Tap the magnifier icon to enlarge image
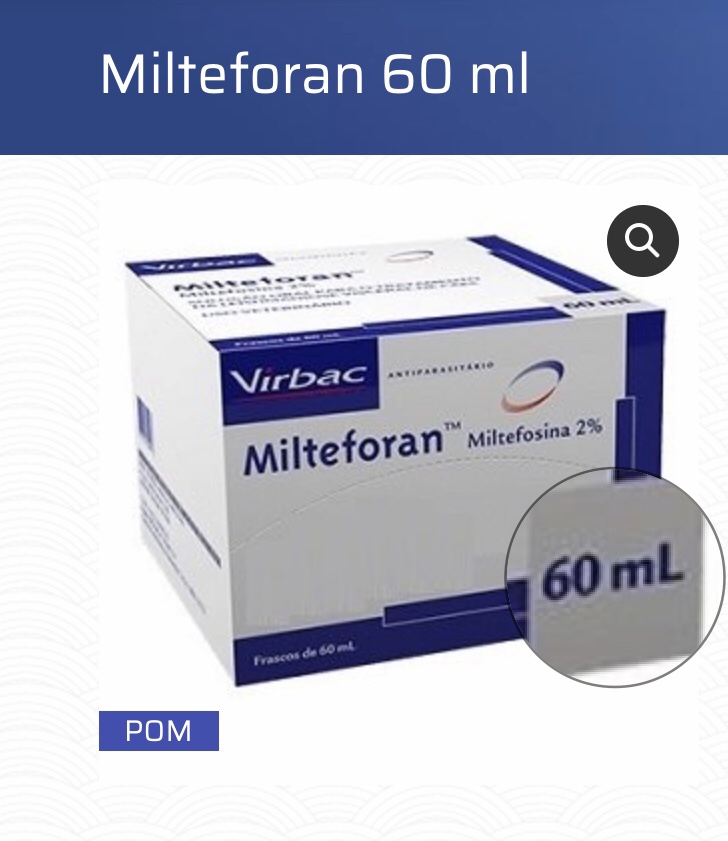This screenshot has height=841, width=728. point(642,241)
